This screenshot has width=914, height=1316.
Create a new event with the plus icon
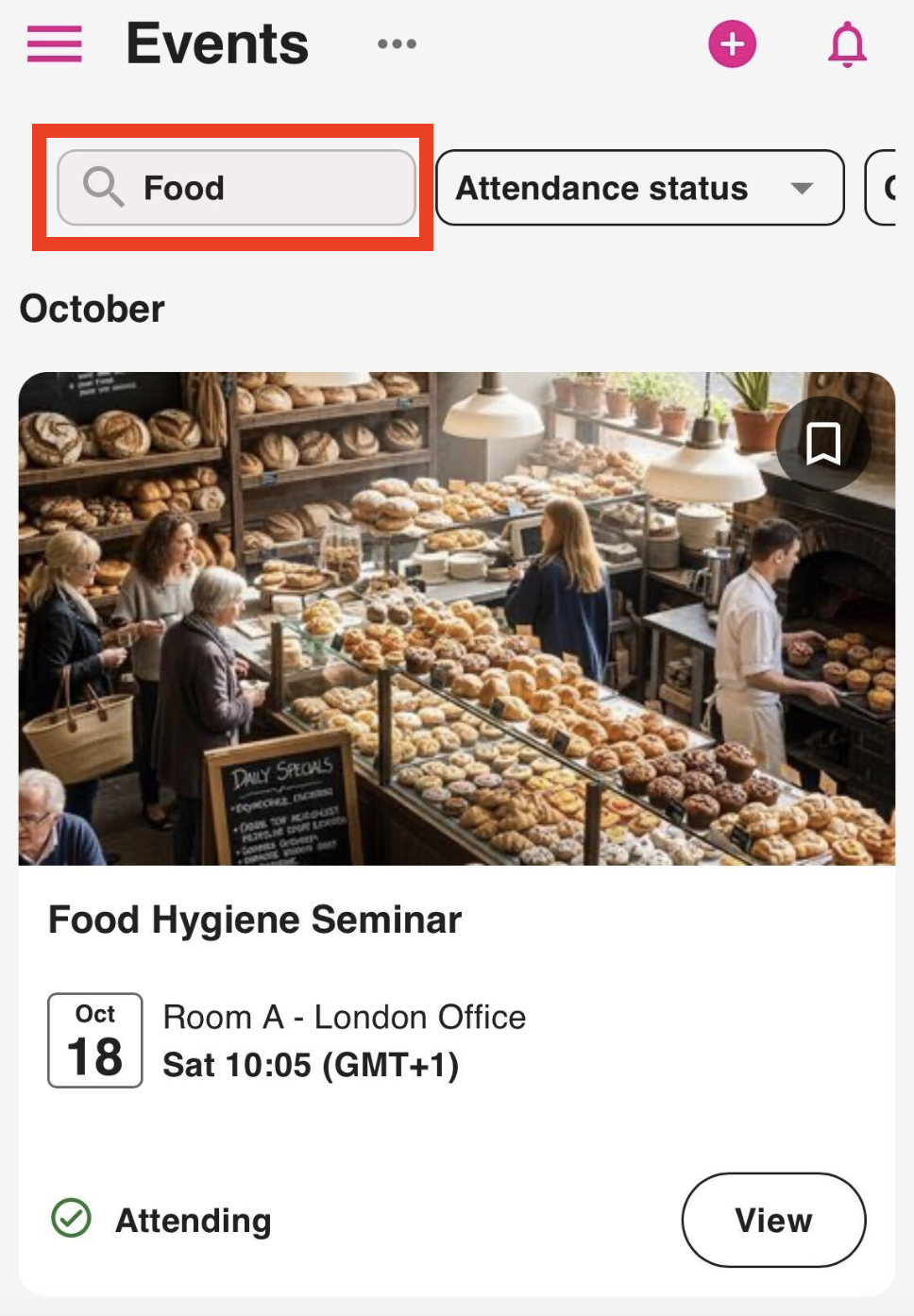click(x=734, y=42)
